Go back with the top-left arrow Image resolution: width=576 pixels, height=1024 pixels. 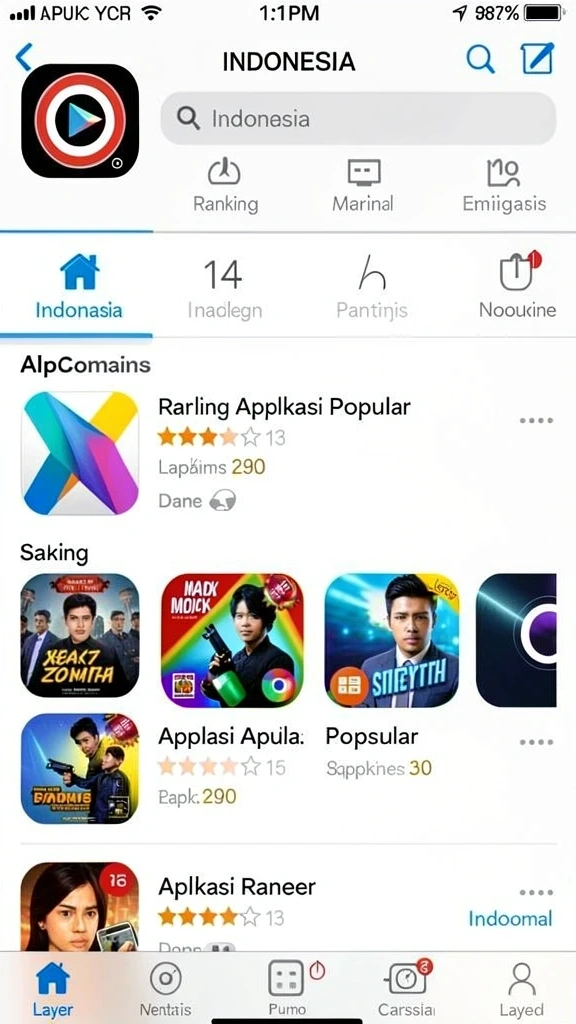[x=24, y=57]
